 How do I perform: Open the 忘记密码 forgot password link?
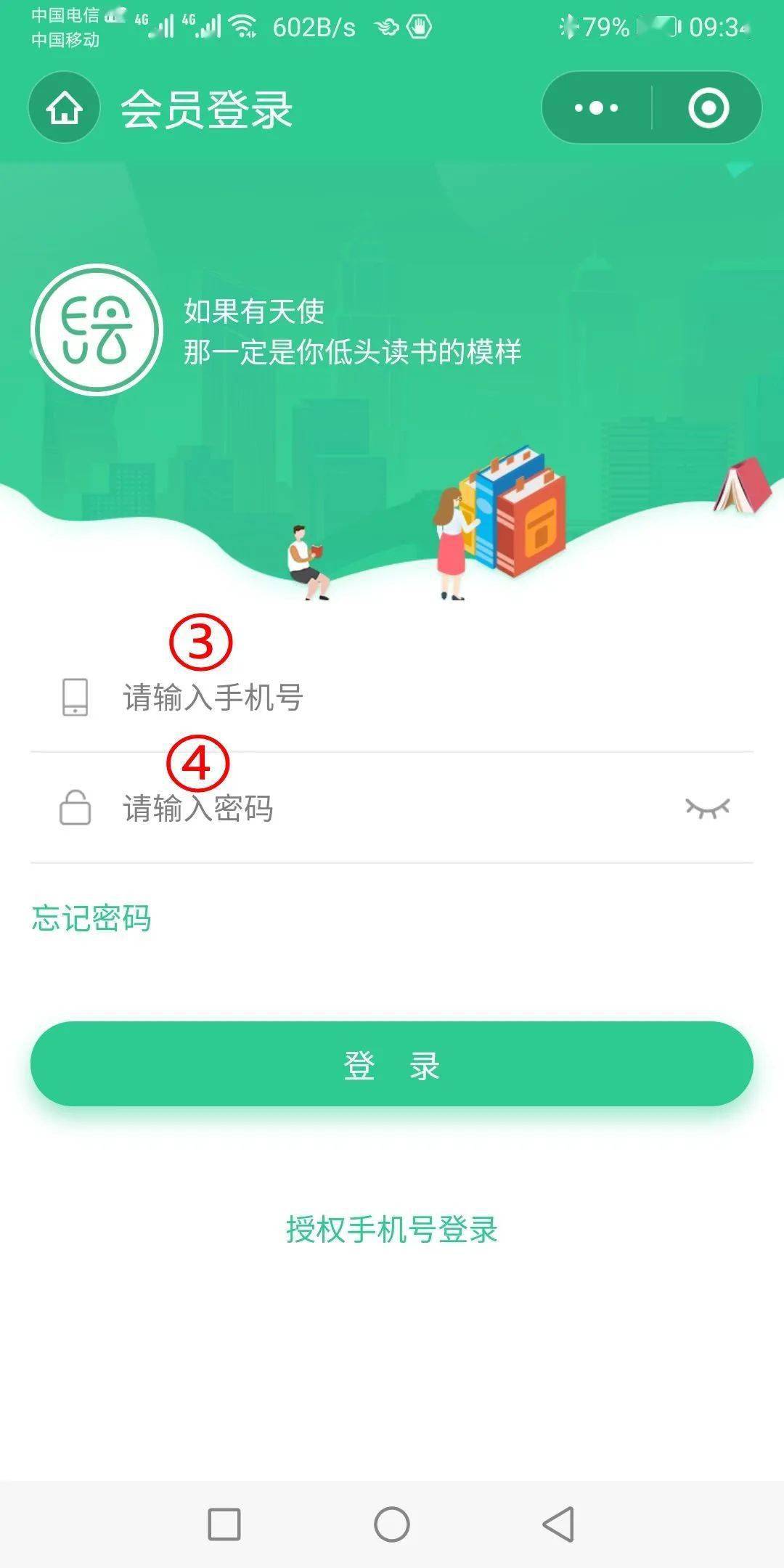pyautogui.click(x=91, y=917)
